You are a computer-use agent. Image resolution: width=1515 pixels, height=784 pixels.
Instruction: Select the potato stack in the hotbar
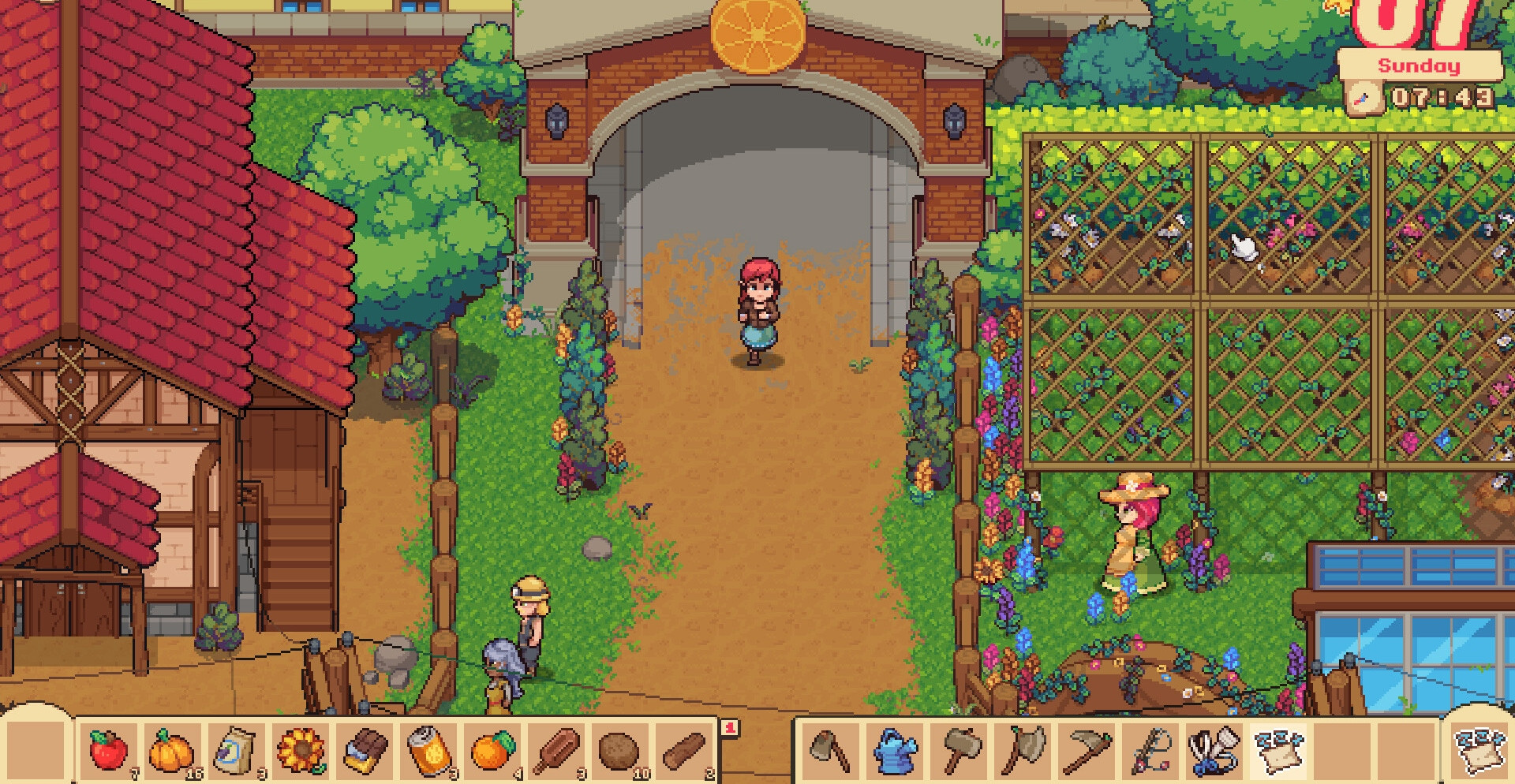pos(619,750)
